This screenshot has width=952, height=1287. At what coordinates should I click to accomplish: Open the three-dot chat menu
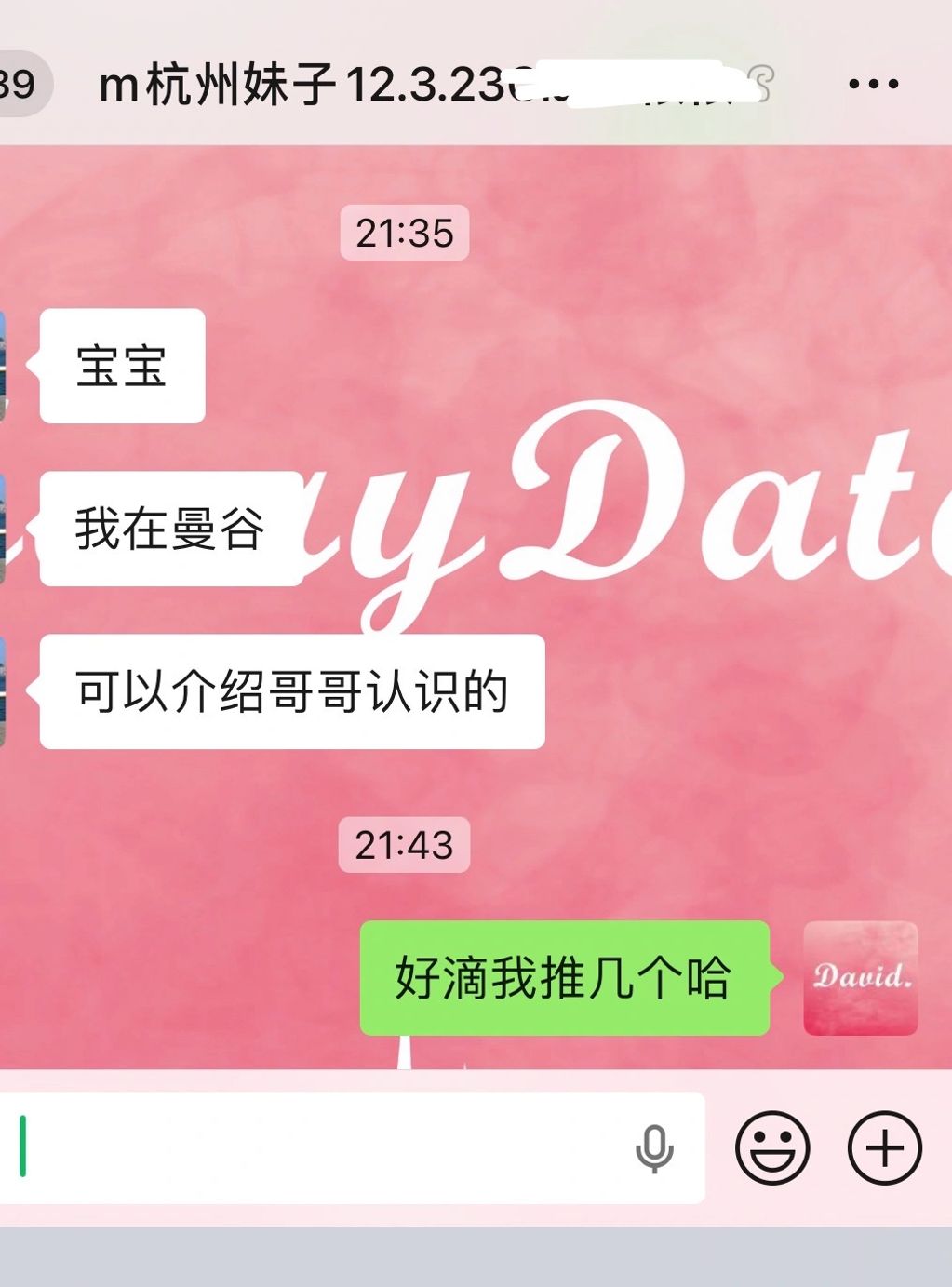point(873,84)
